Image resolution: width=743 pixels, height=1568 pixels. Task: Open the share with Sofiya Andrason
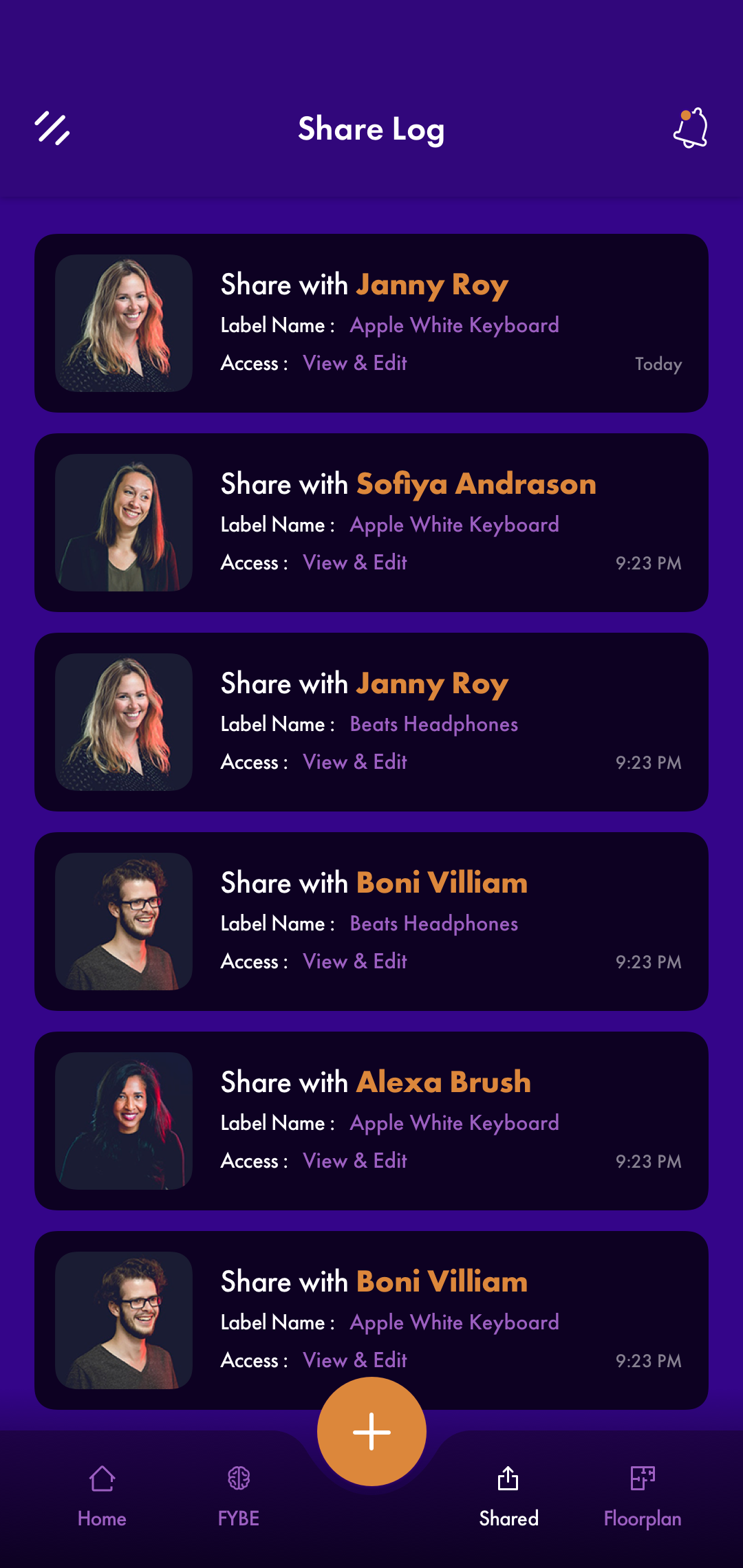tap(371, 523)
